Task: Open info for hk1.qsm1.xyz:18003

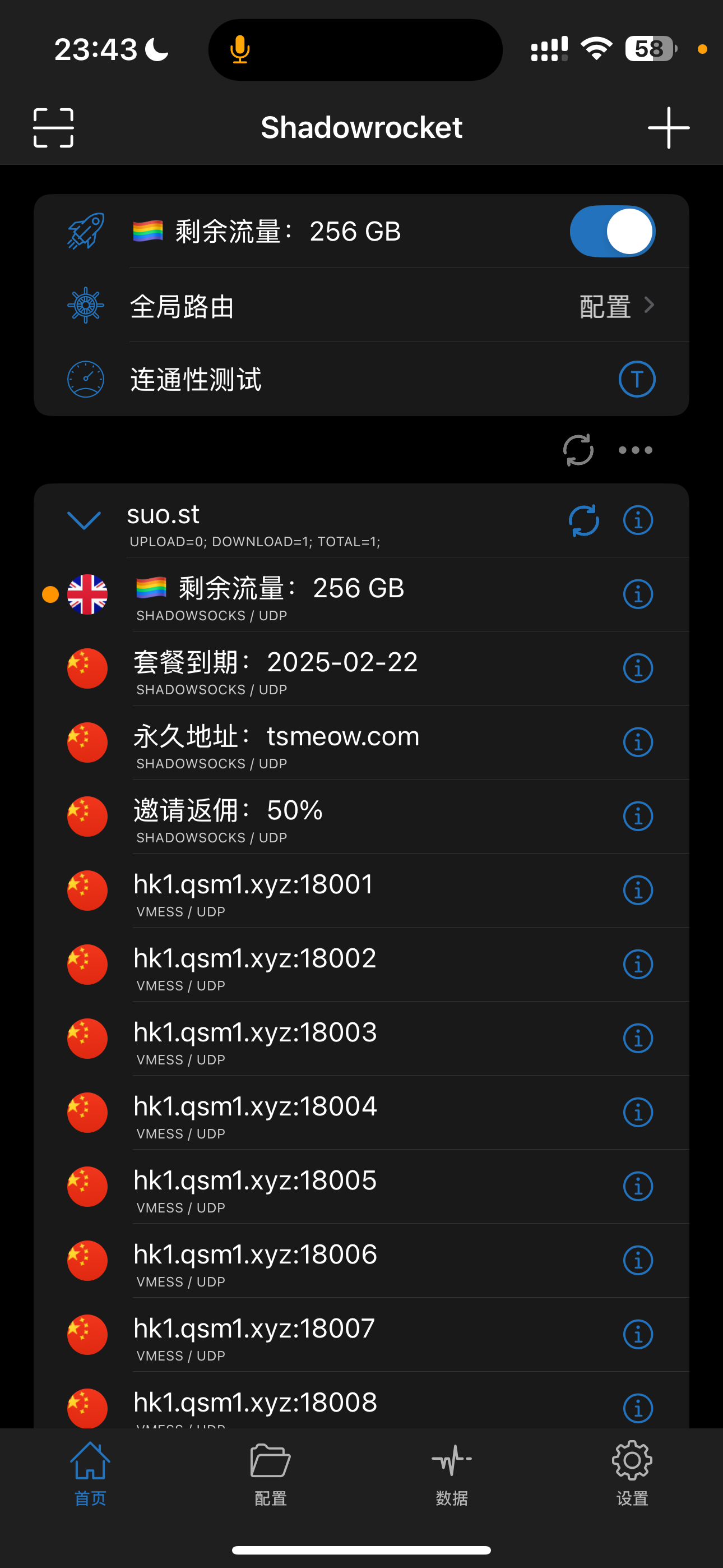Action: point(638,1039)
